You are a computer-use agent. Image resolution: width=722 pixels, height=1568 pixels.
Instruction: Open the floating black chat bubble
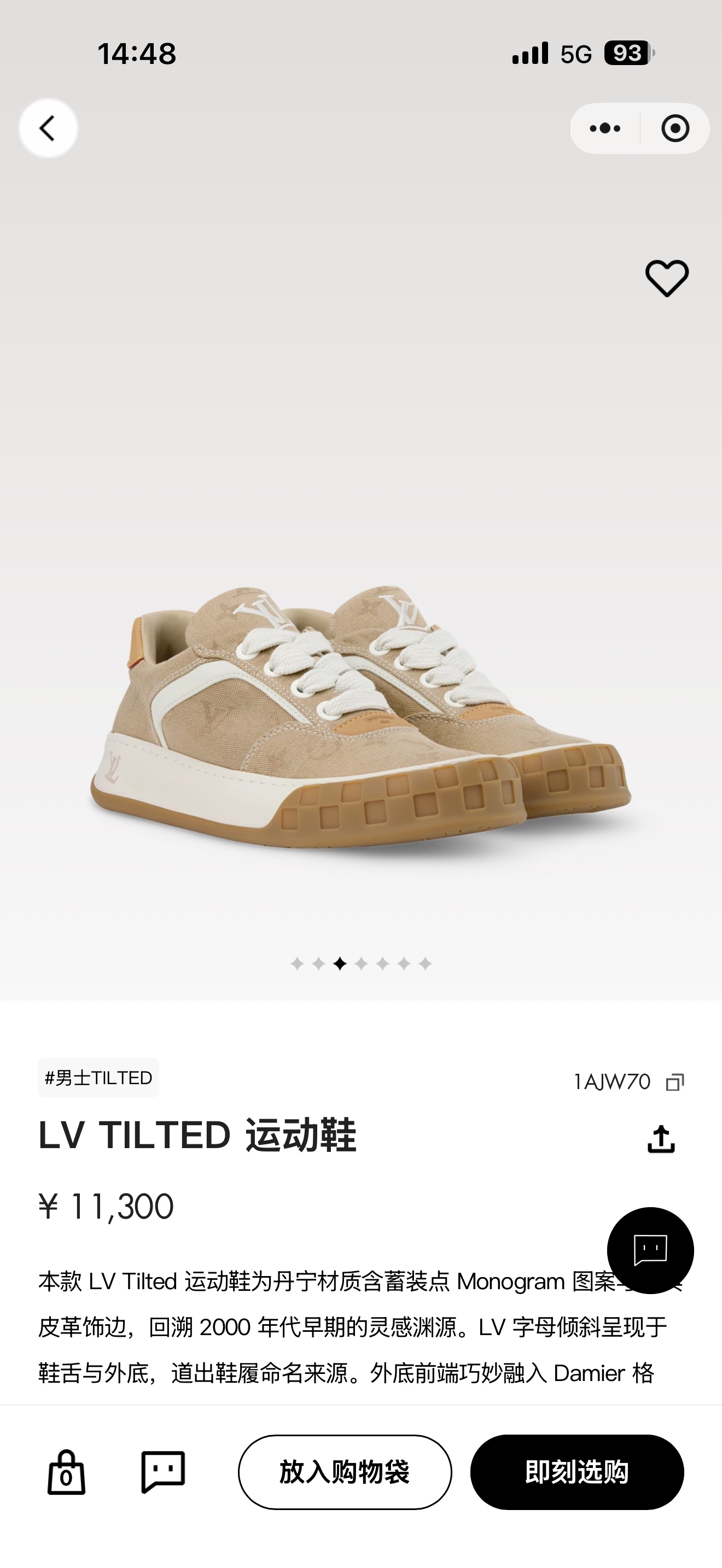tap(650, 1250)
